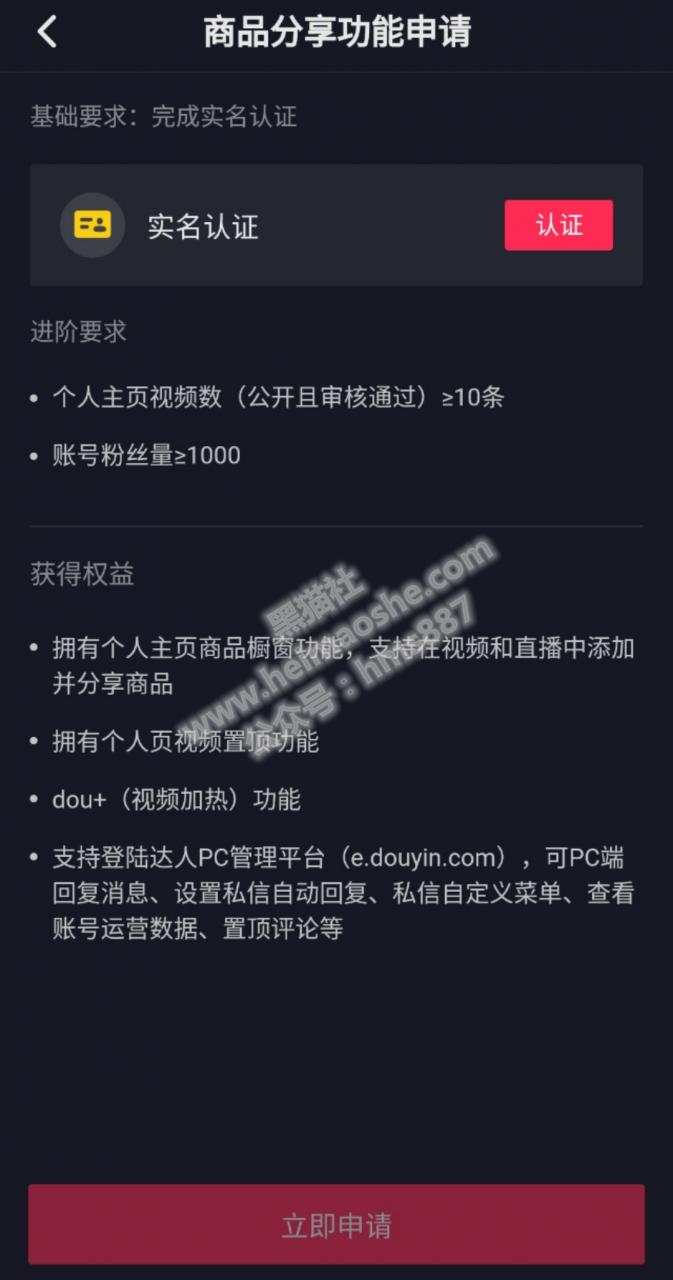Go back using the top-left arrow
This screenshot has height=1280, width=673.
47,32
